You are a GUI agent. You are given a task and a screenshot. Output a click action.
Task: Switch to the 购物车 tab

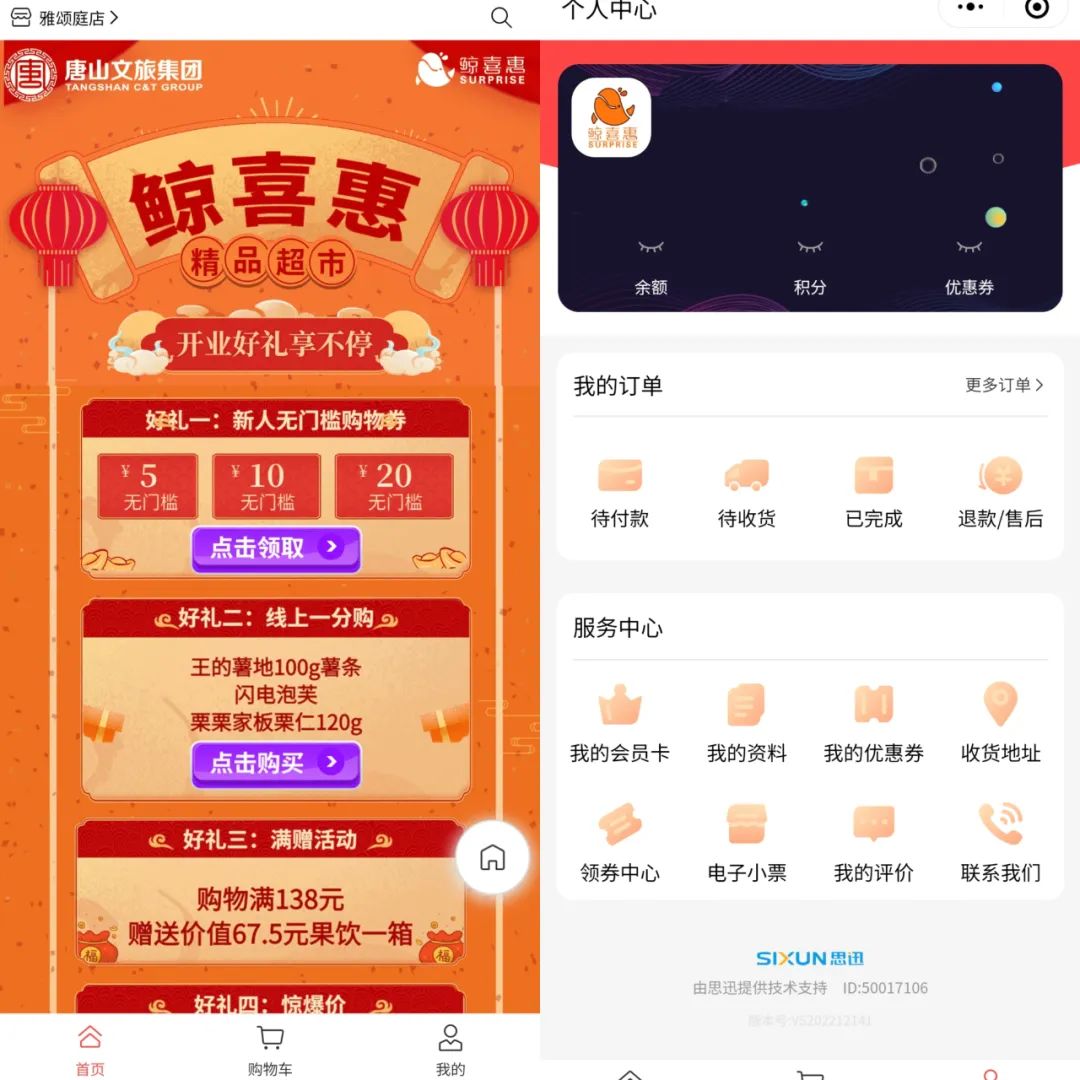(270, 1050)
